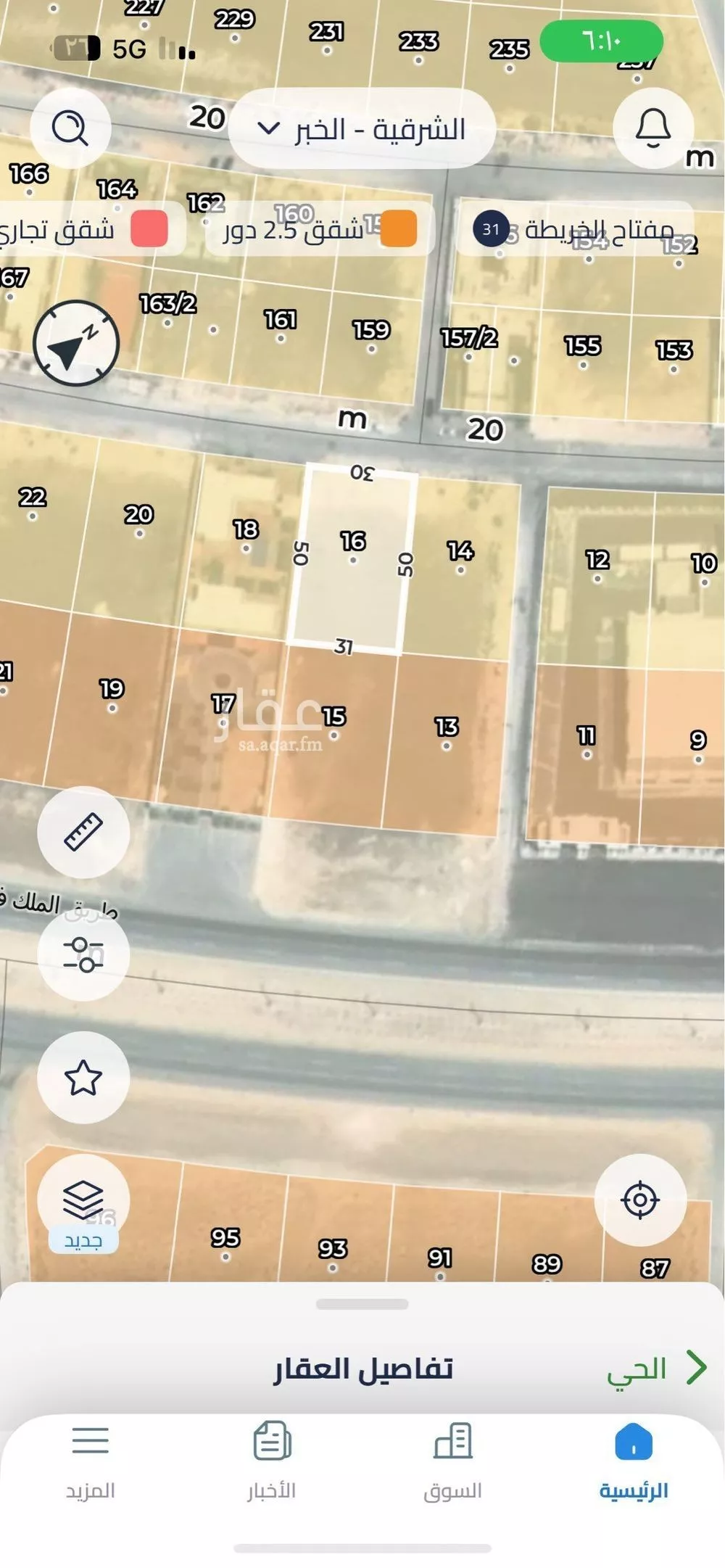The image size is (725, 1568).
Task: Select the شقق 2.5 دور legend chip
Action: (x=319, y=229)
